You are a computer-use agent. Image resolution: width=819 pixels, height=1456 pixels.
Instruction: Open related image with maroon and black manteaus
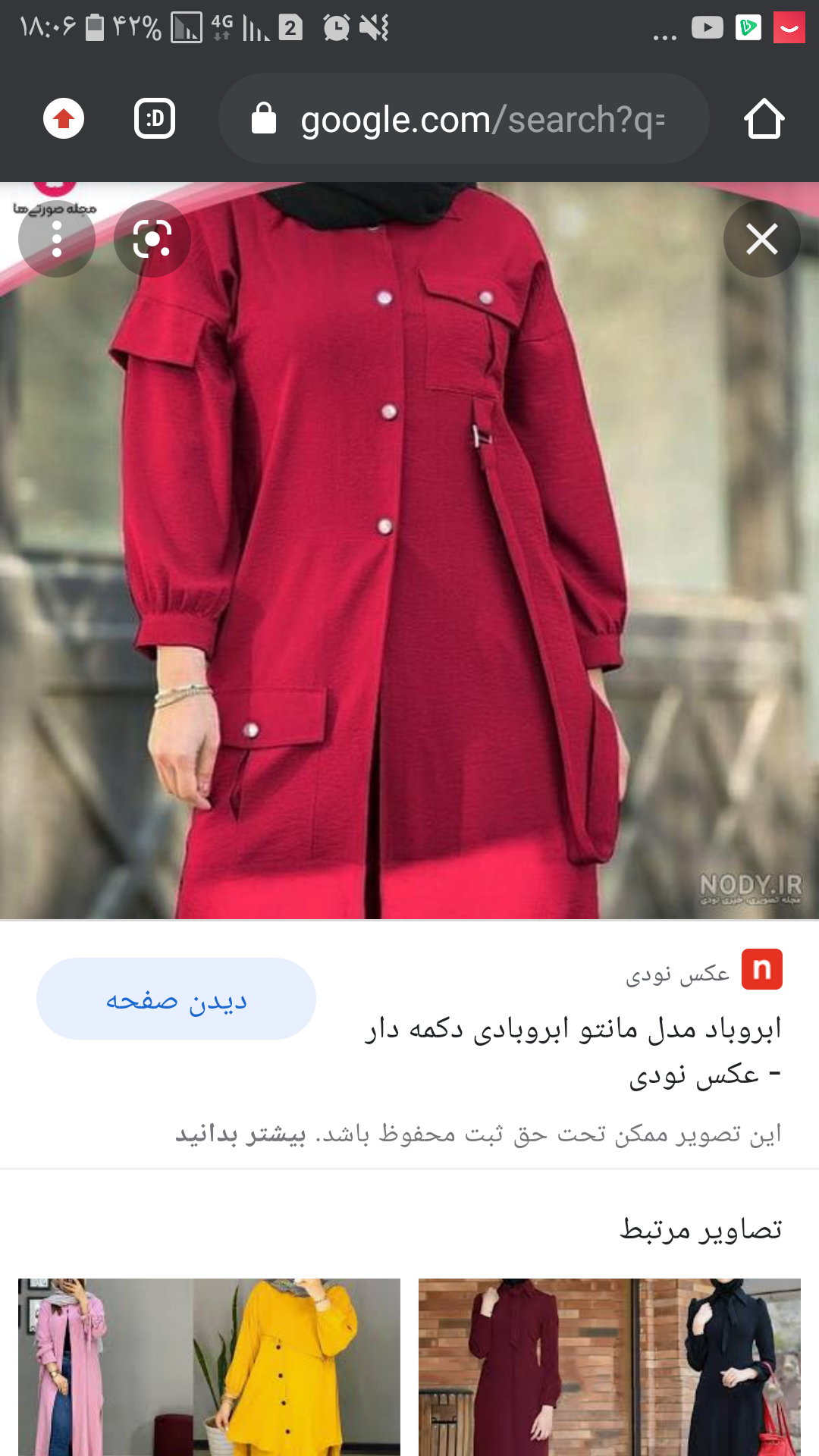[610, 1367]
